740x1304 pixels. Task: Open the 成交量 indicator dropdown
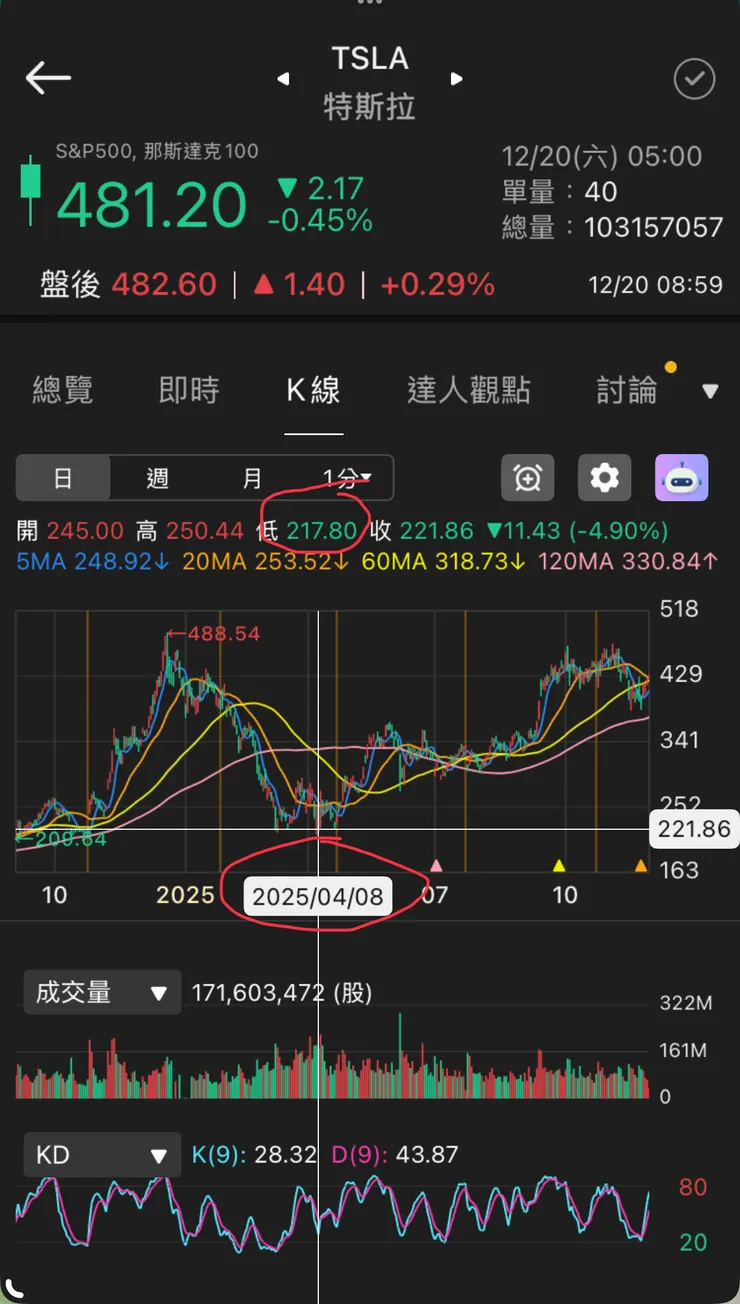[x=101, y=992]
